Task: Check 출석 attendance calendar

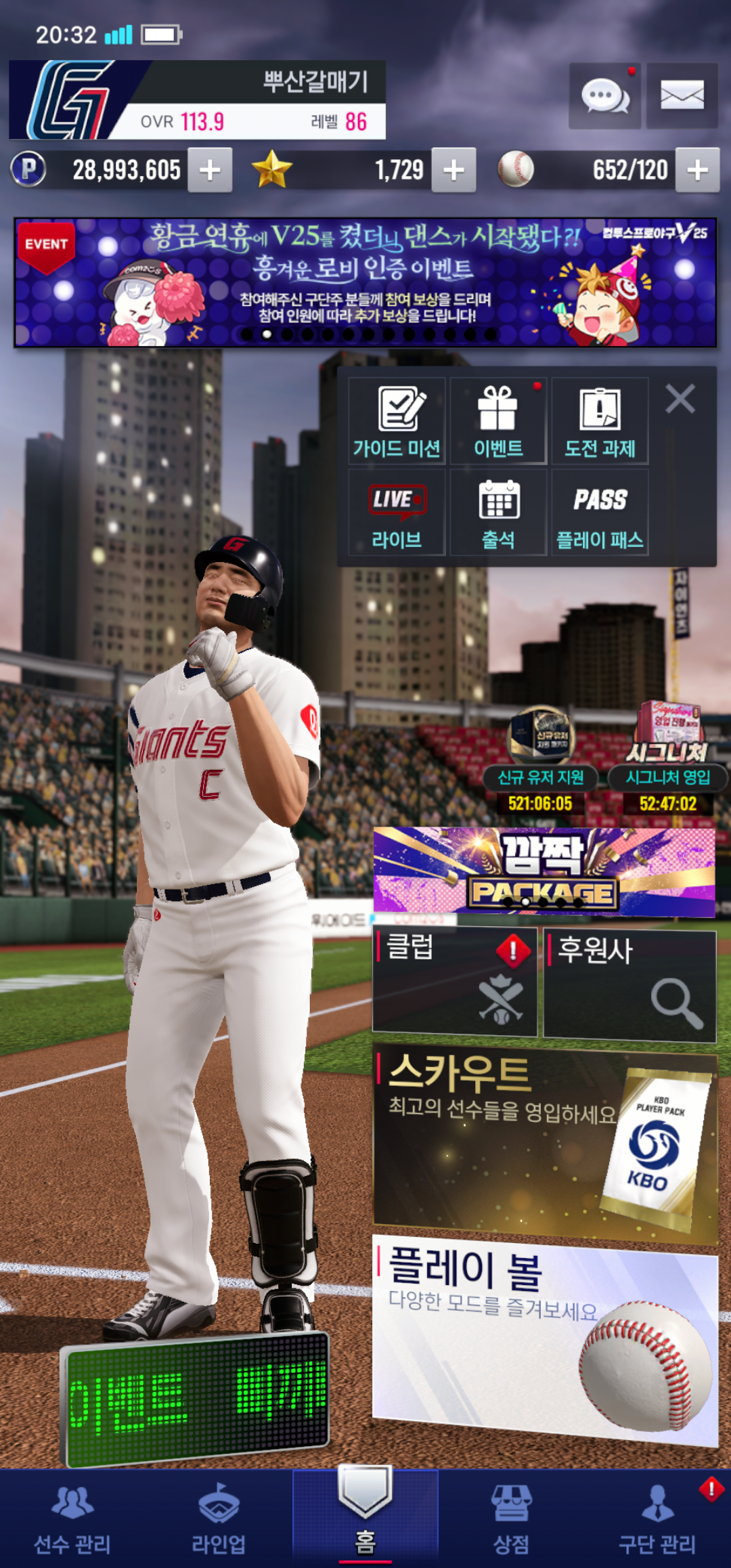Action: [498, 513]
